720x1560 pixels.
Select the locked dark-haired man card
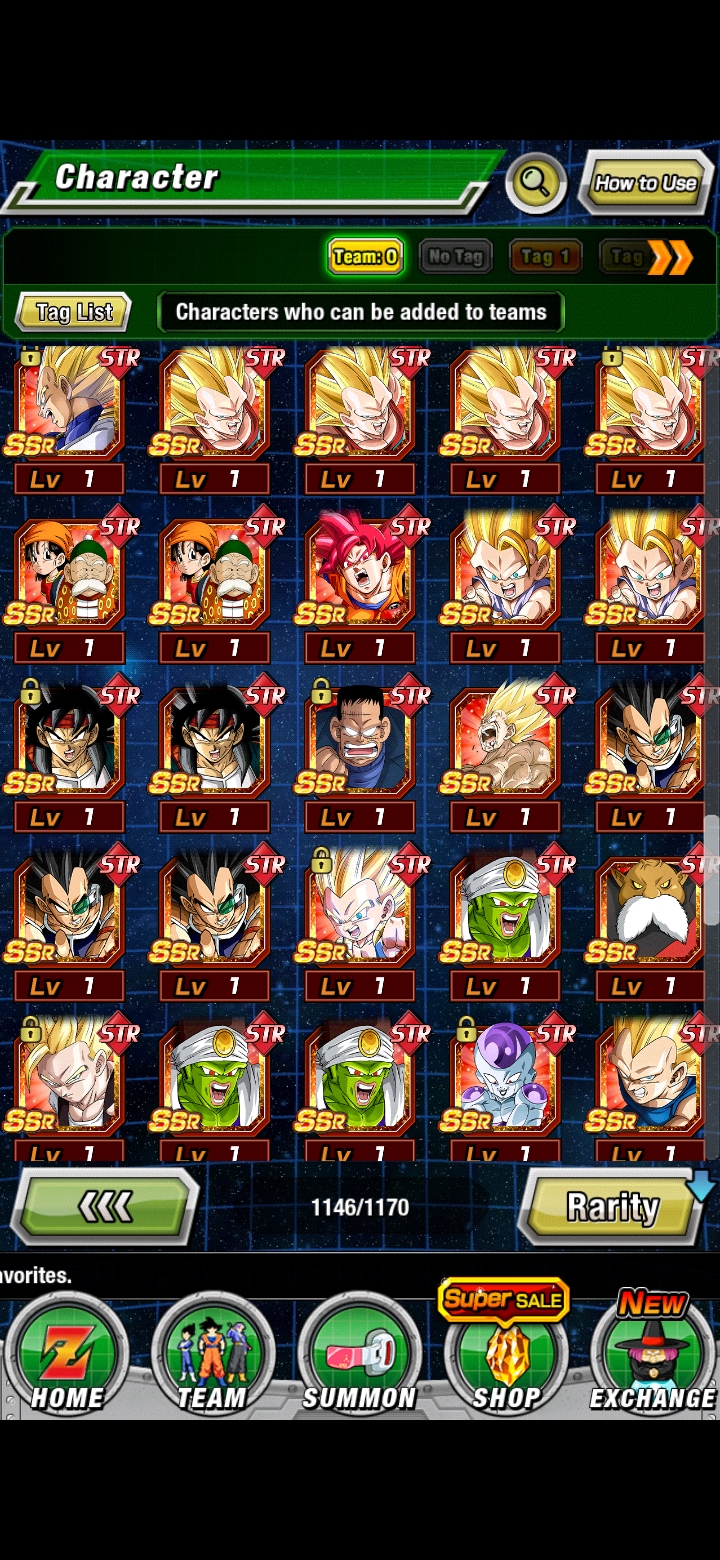[359, 758]
